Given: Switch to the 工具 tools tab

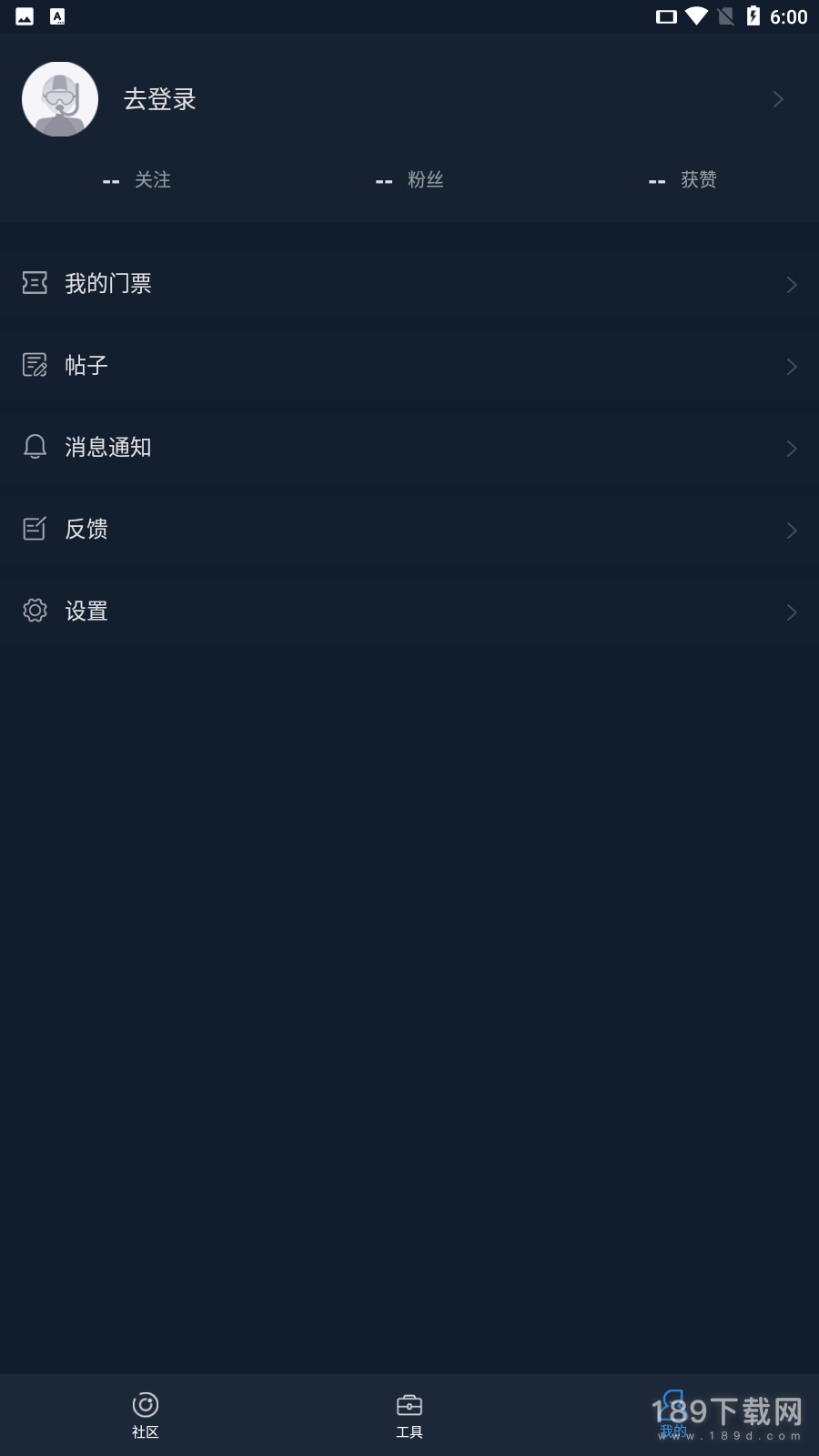Looking at the screenshot, I should point(409,1415).
